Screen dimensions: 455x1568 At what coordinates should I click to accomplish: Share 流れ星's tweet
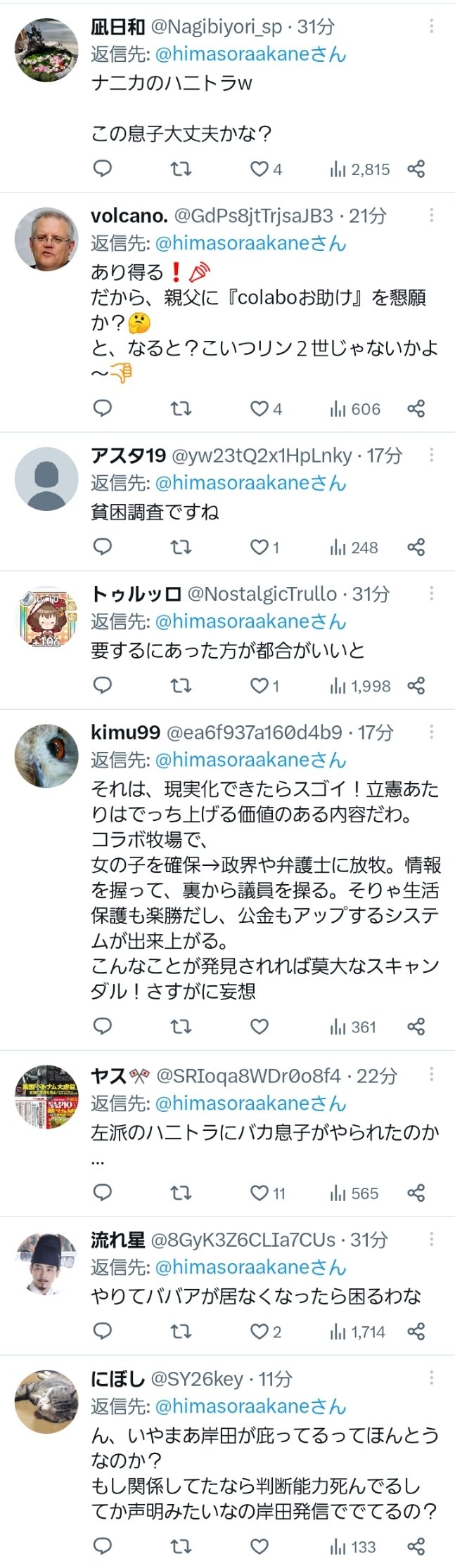pyautogui.click(x=416, y=1331)
